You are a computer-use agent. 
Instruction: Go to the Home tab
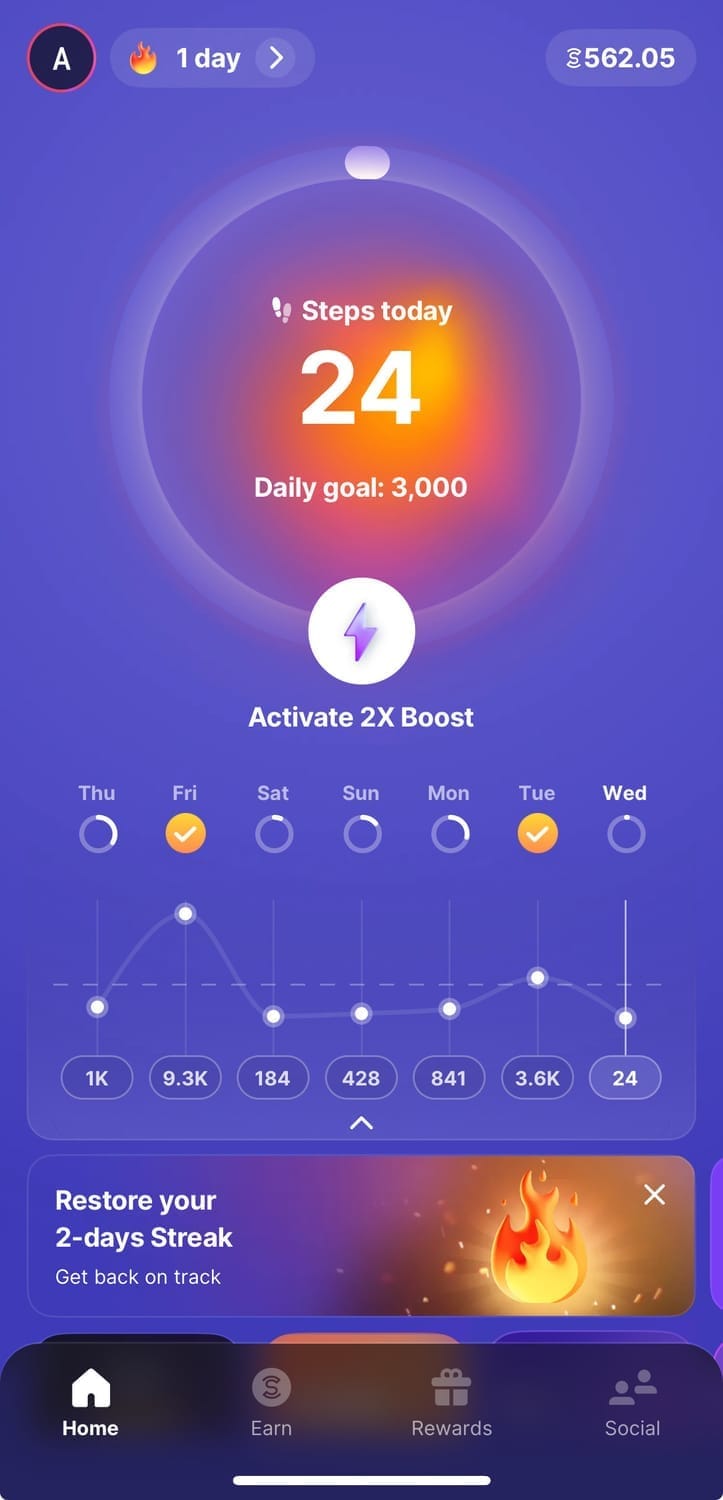[90, 1403]
